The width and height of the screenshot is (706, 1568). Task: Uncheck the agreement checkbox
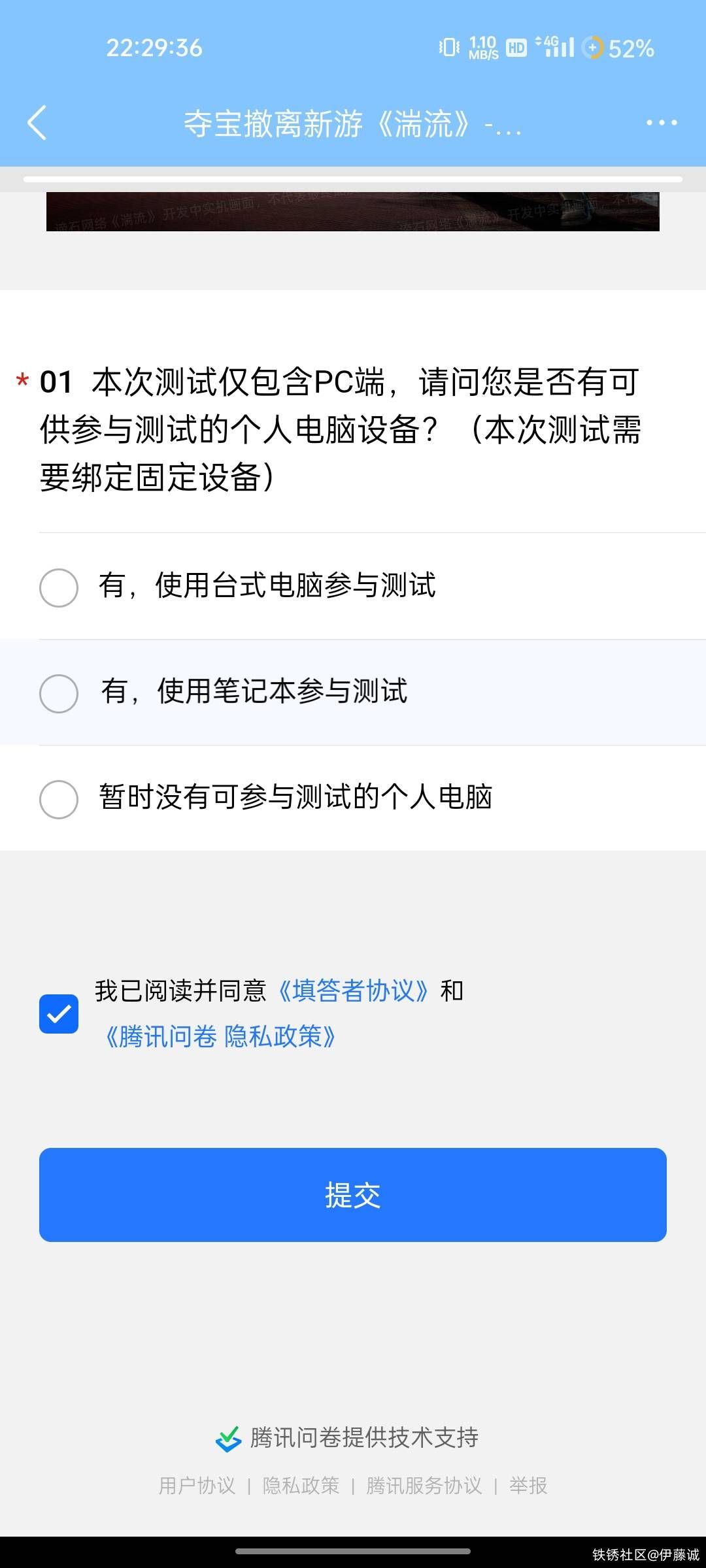coord(59,1014)
